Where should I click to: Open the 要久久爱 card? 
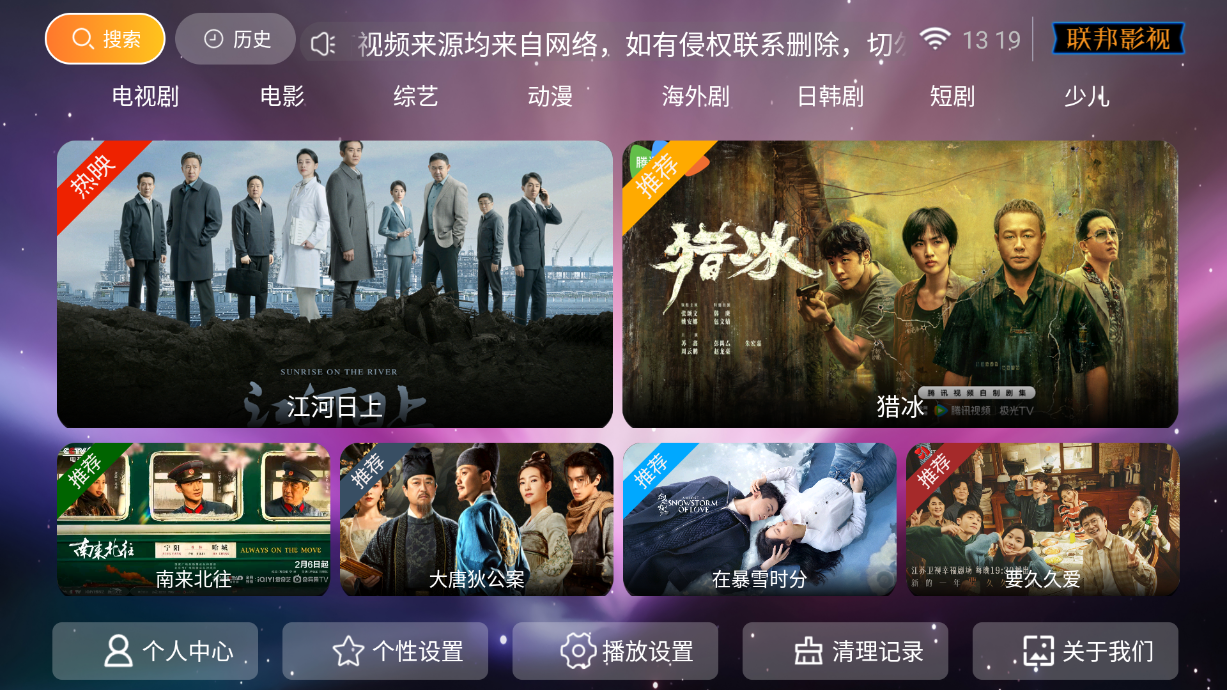click(1042, 519)
